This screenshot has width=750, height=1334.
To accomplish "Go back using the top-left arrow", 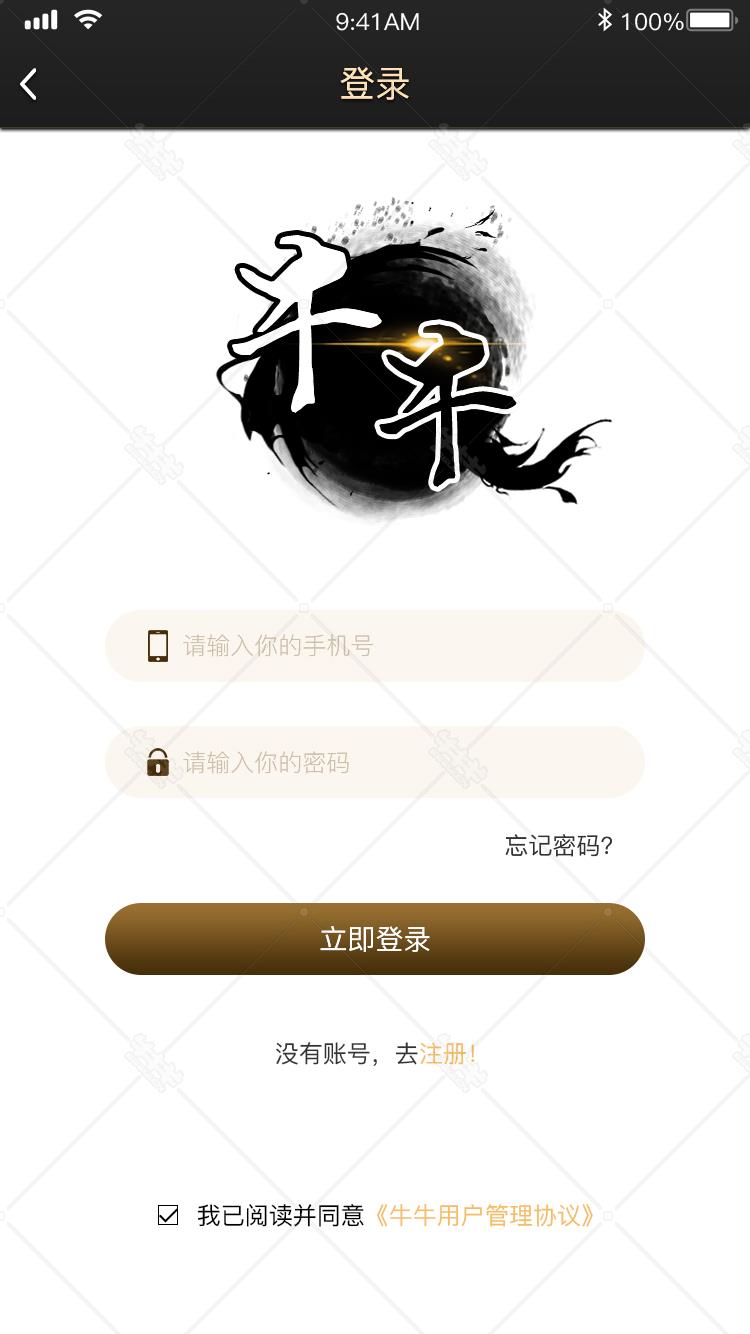I will pyautogui.click(x=29, y=85).
